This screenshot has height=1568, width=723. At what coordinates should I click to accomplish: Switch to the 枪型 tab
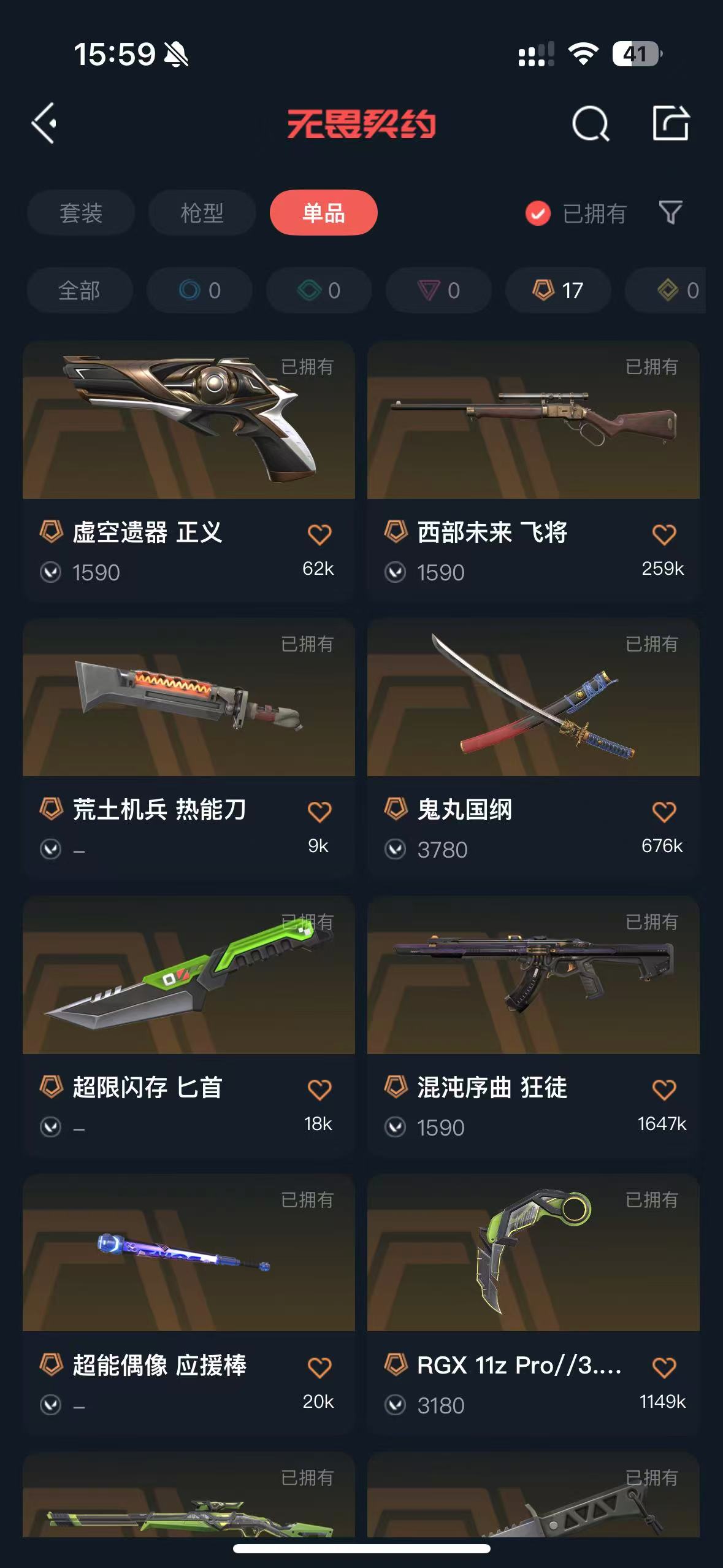click(202, 213)
